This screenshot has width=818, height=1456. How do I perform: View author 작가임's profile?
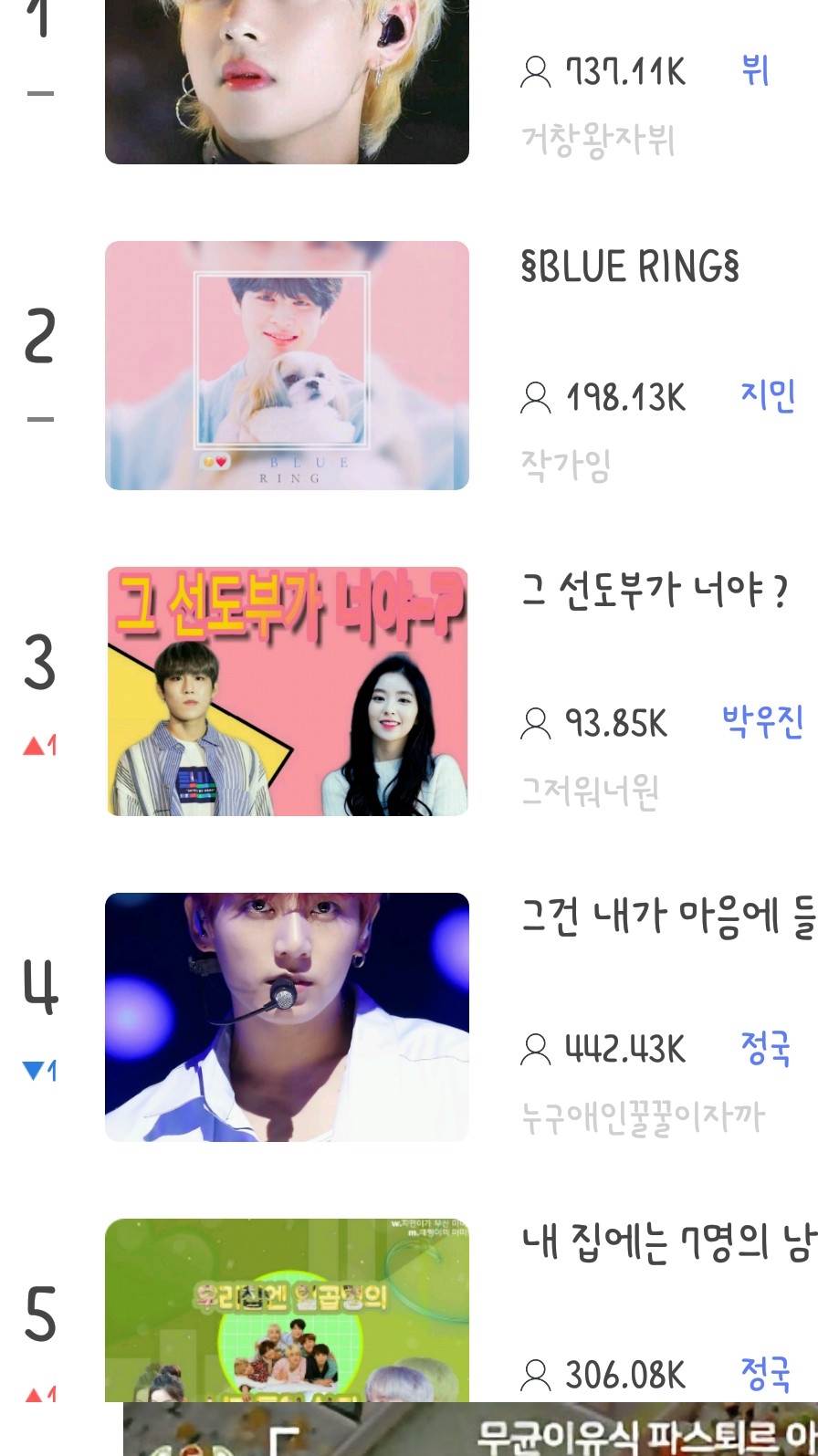click(566, 466)
